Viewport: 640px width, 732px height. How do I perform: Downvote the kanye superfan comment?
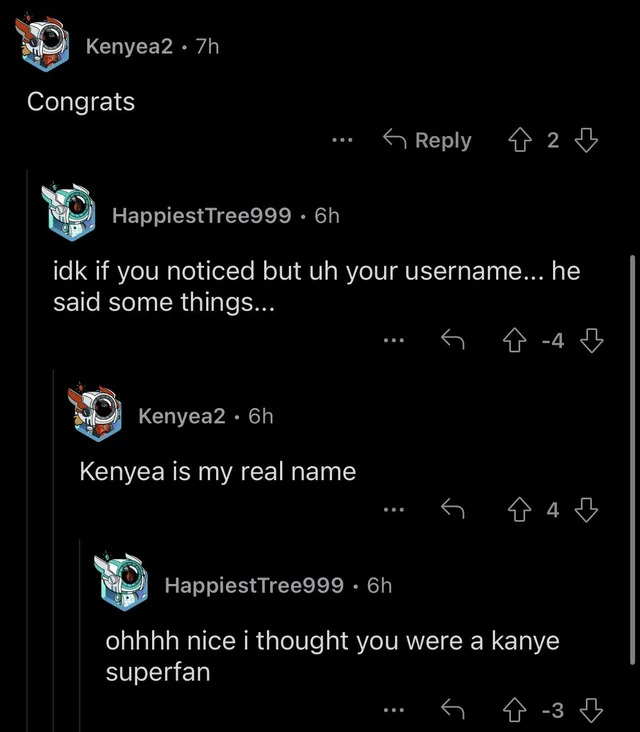pyautogui.click(x=592, y=710)
